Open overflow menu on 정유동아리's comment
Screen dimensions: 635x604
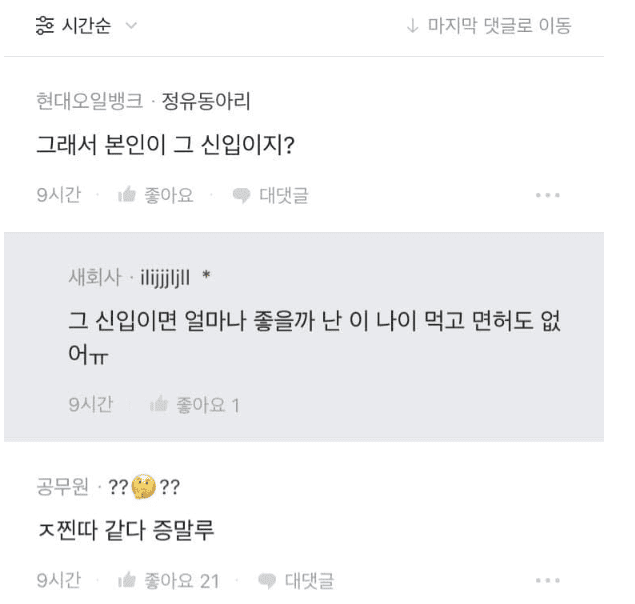[547, 196]
